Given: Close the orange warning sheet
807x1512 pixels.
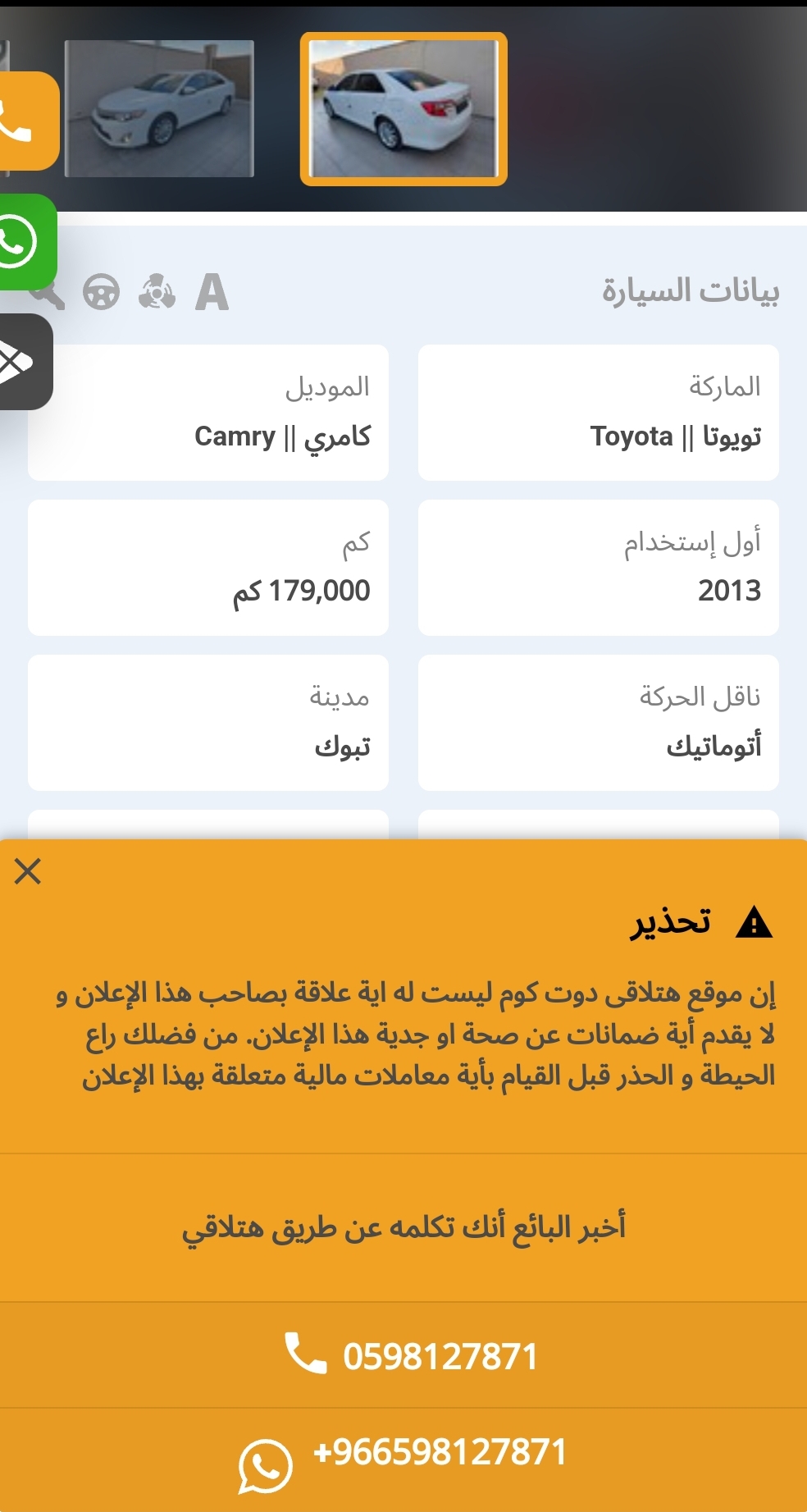Looking at the screenshot, I should click(28, 871).
